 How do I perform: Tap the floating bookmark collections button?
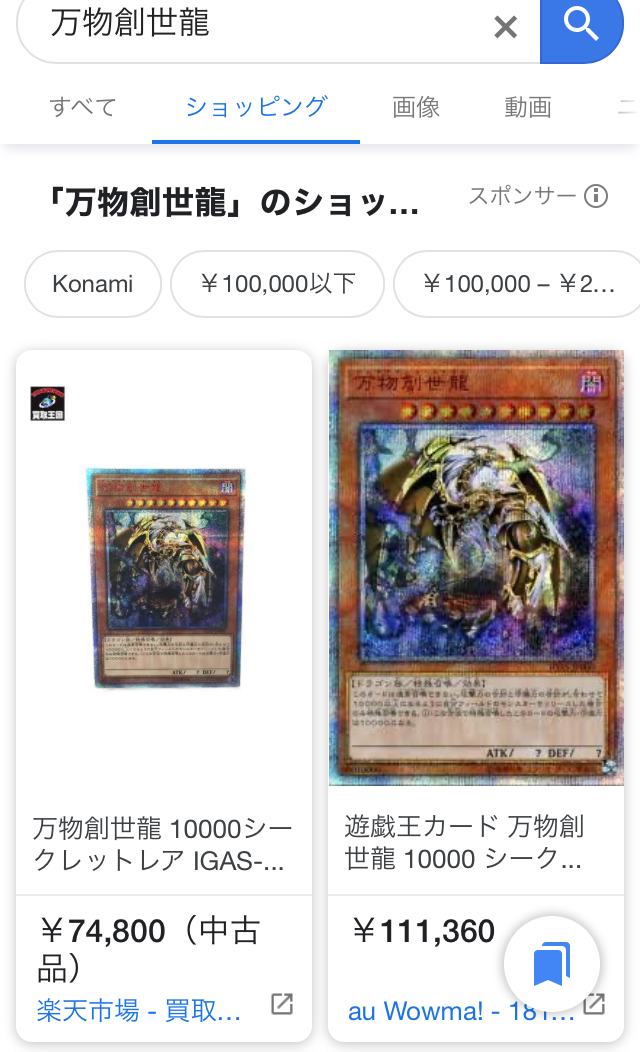[x=551, y=965]
